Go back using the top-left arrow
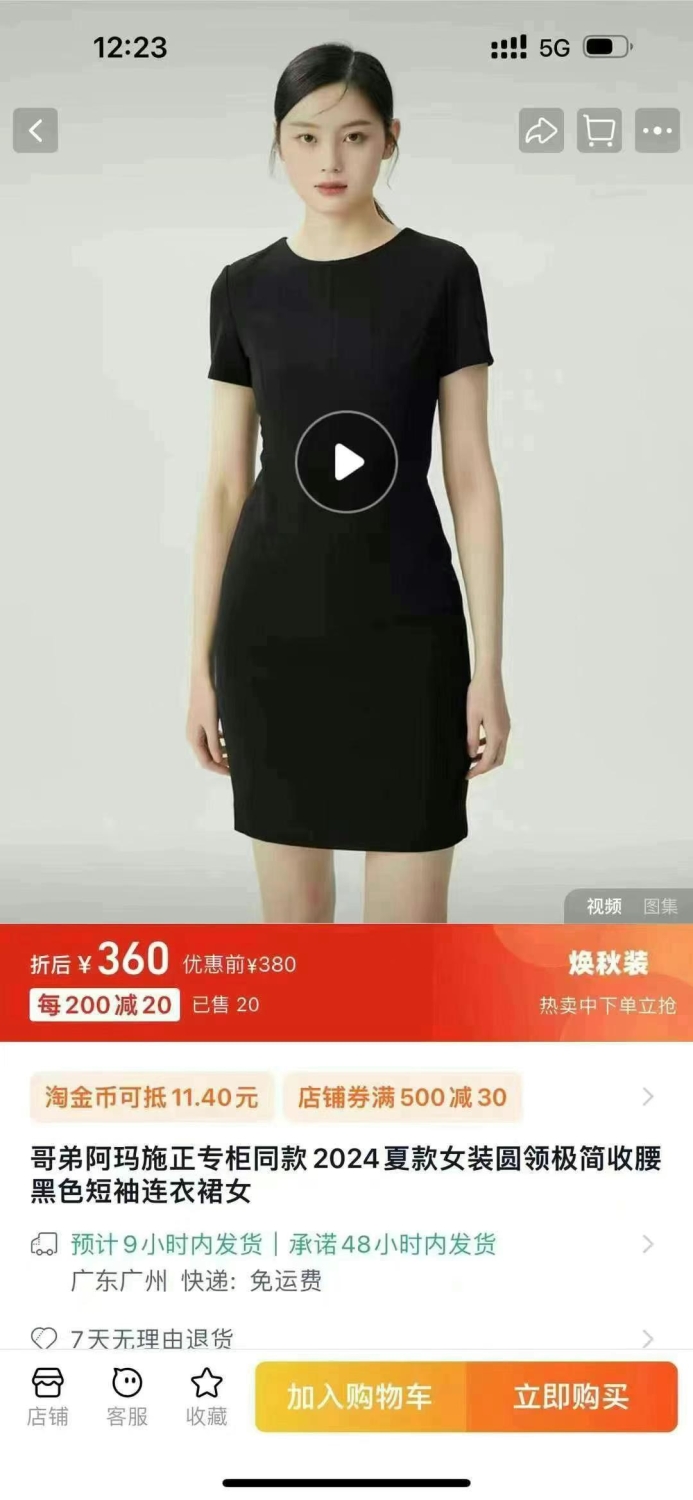This screenshot has width=693, height=1500. coord(35,131)
